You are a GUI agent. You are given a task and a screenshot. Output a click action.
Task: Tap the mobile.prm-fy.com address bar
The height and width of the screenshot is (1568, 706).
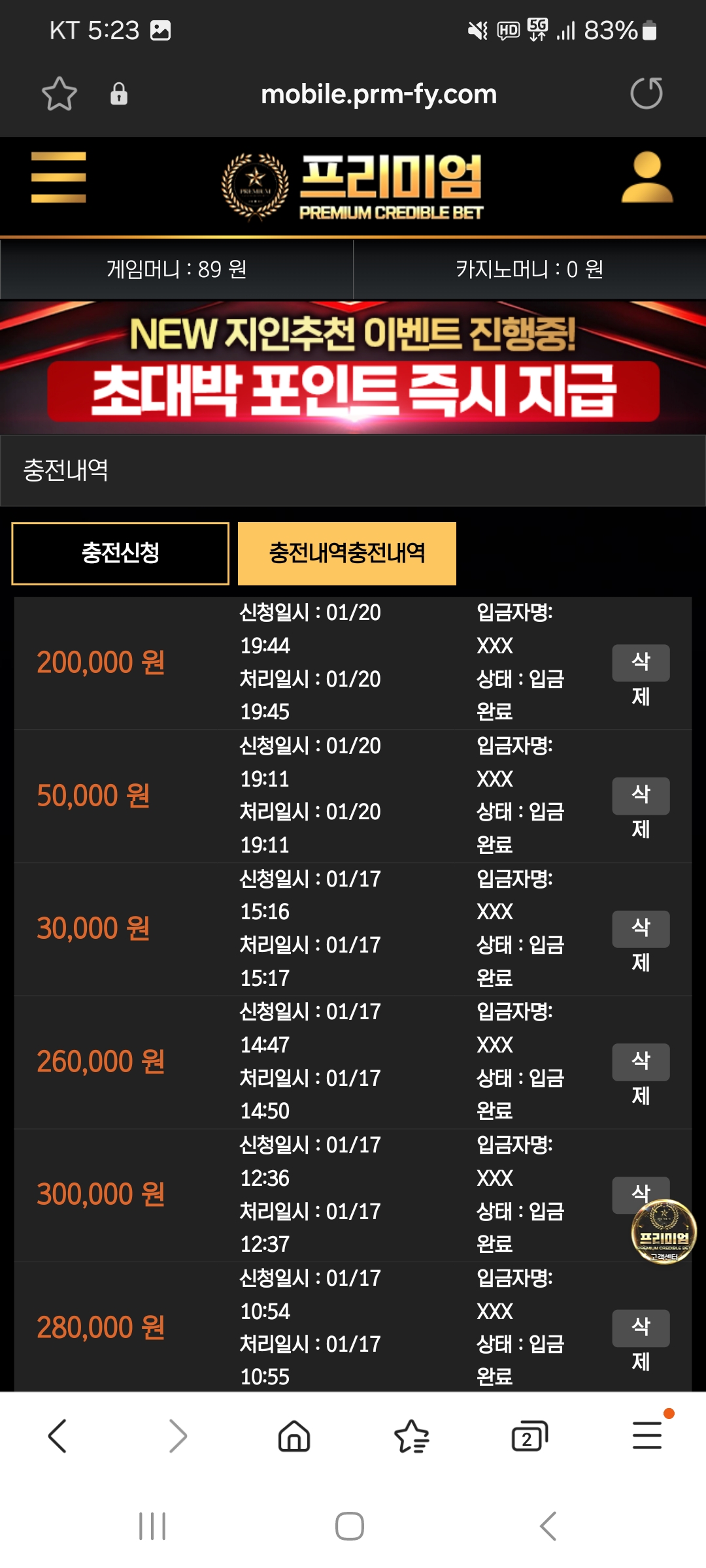pyautogui.click(x=378, y=94)
